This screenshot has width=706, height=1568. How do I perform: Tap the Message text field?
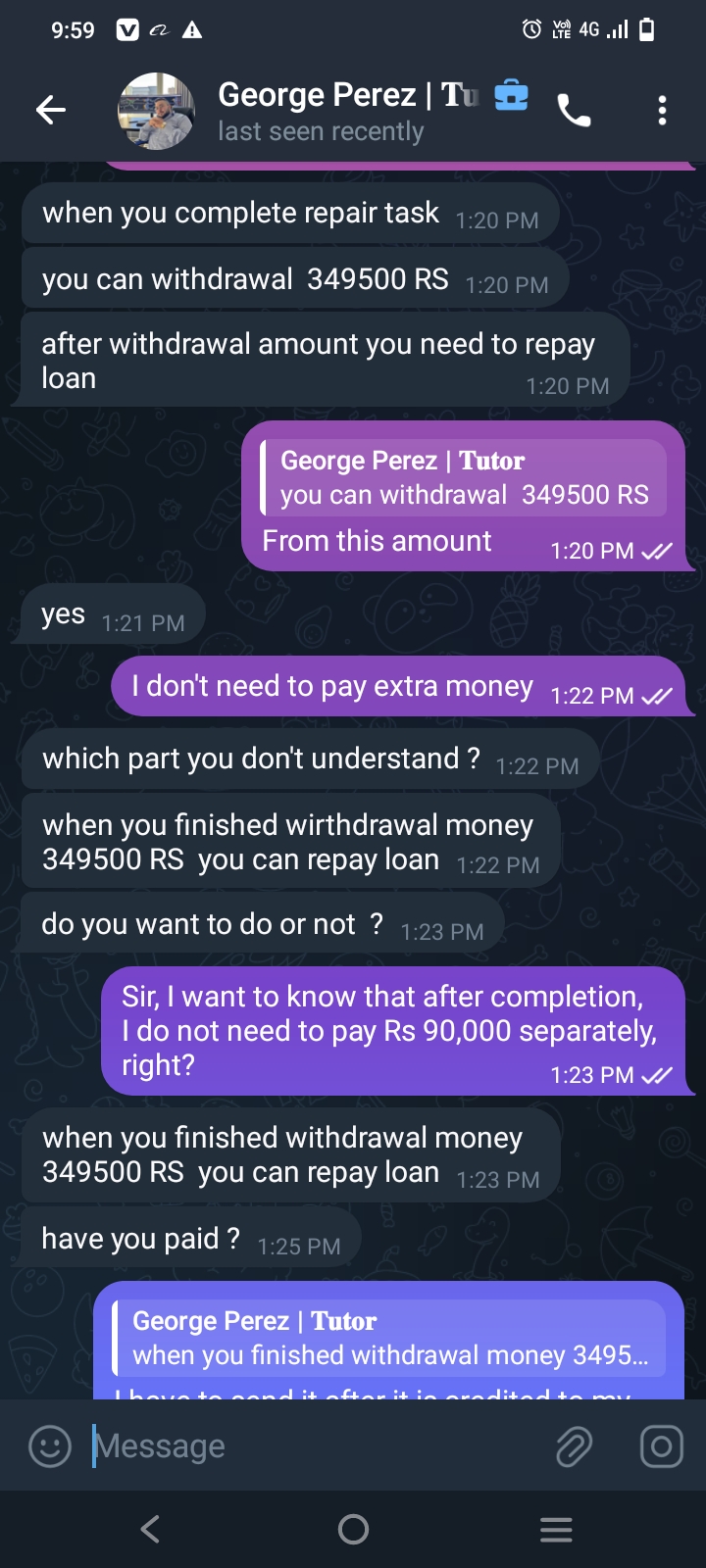[x=314, y=1445]
